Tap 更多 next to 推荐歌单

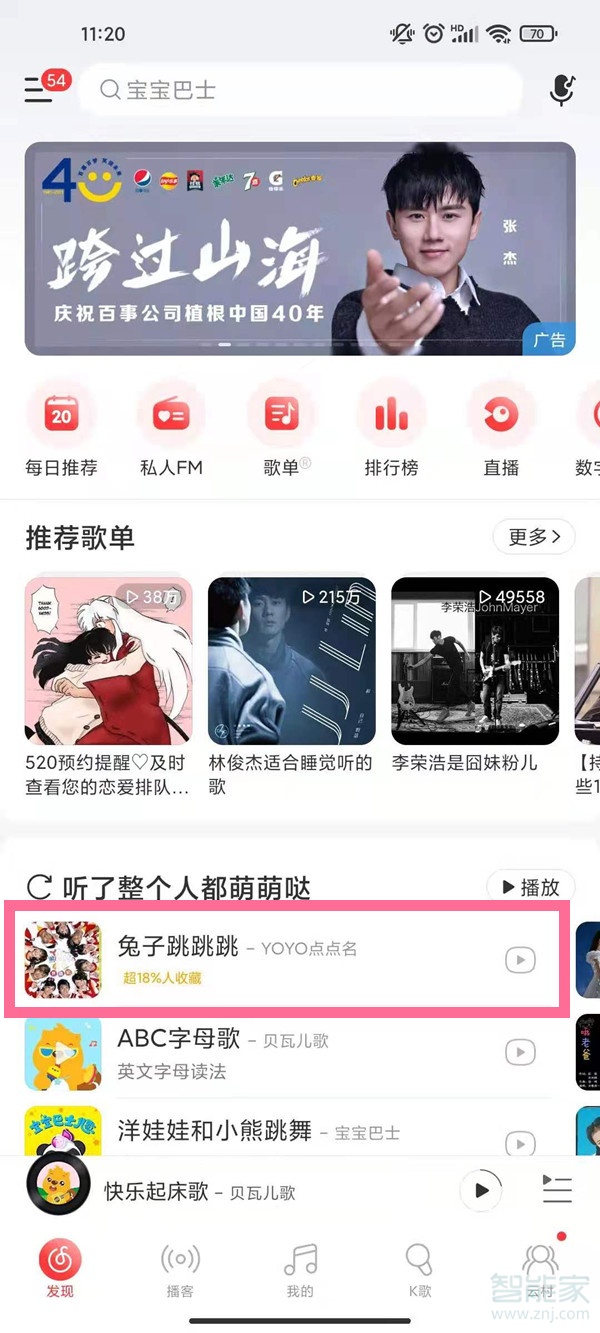point(534,537)
